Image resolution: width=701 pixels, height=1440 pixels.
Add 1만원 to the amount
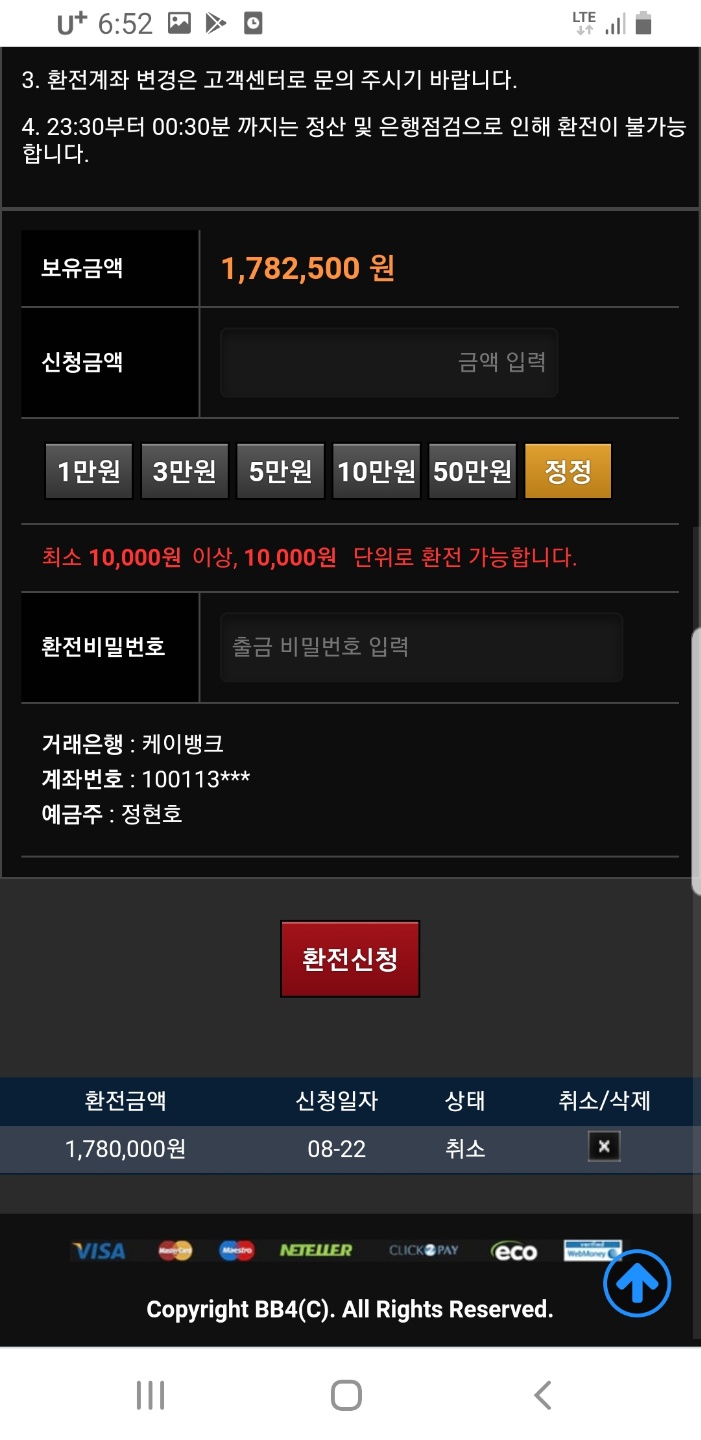coord(89,471)
